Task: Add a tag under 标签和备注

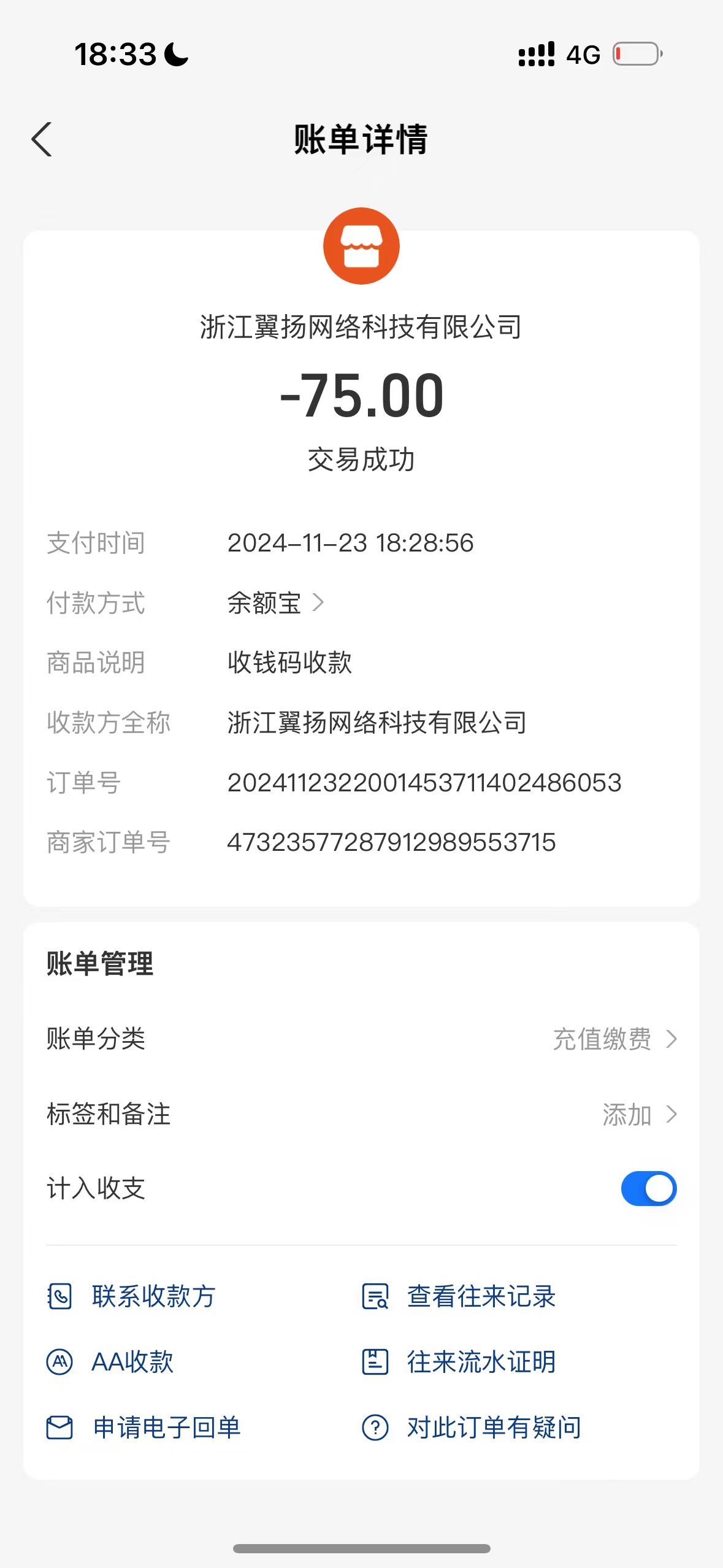Action: [x=638, y=1114]
